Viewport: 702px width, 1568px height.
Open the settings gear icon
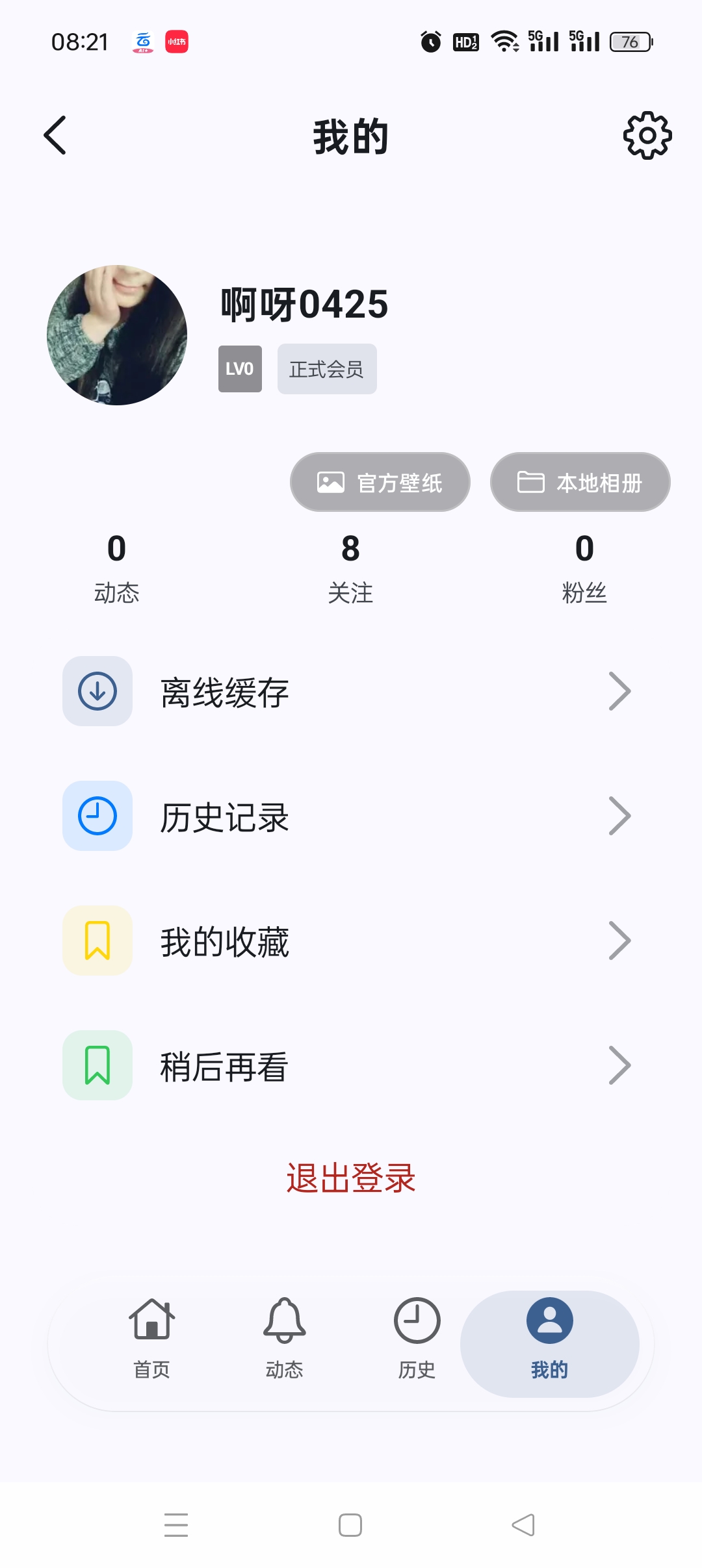pos(647,135)
